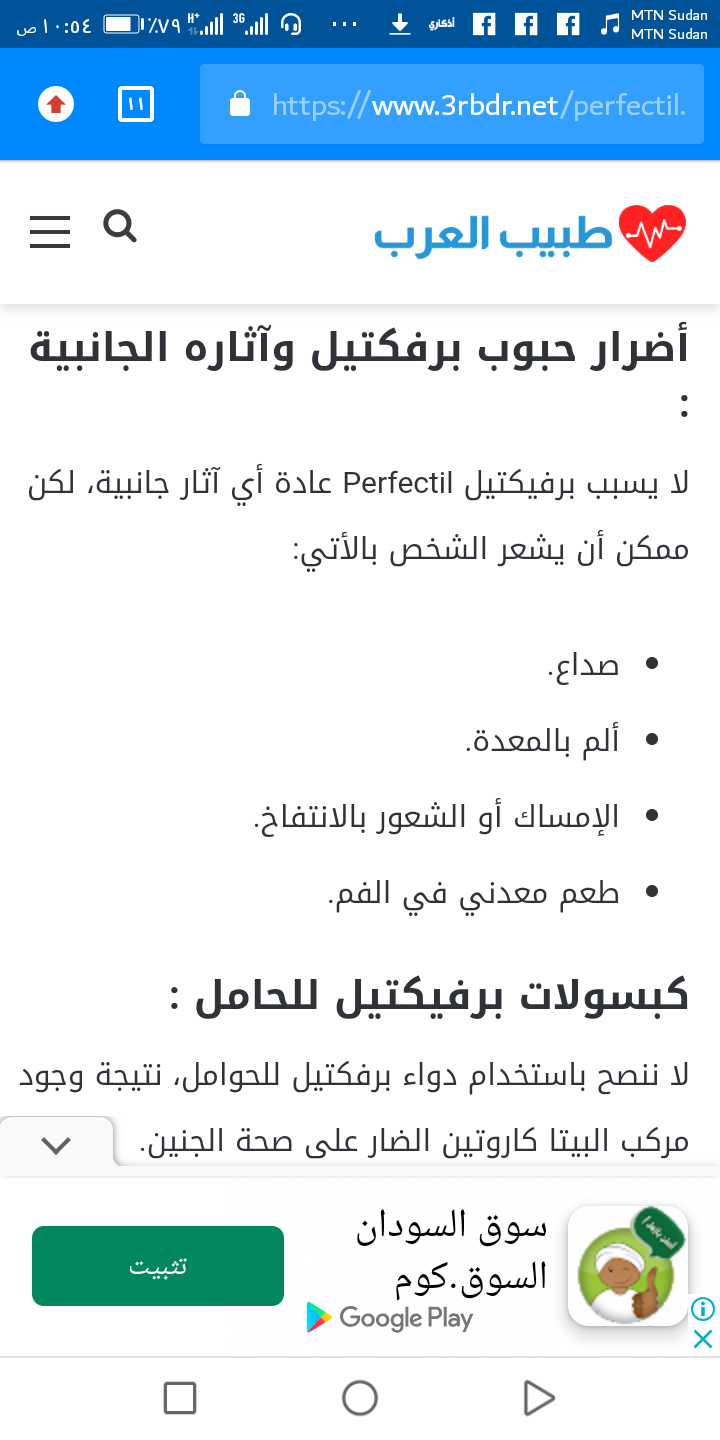Open the ad info icon

click(x=703, y=1308)
